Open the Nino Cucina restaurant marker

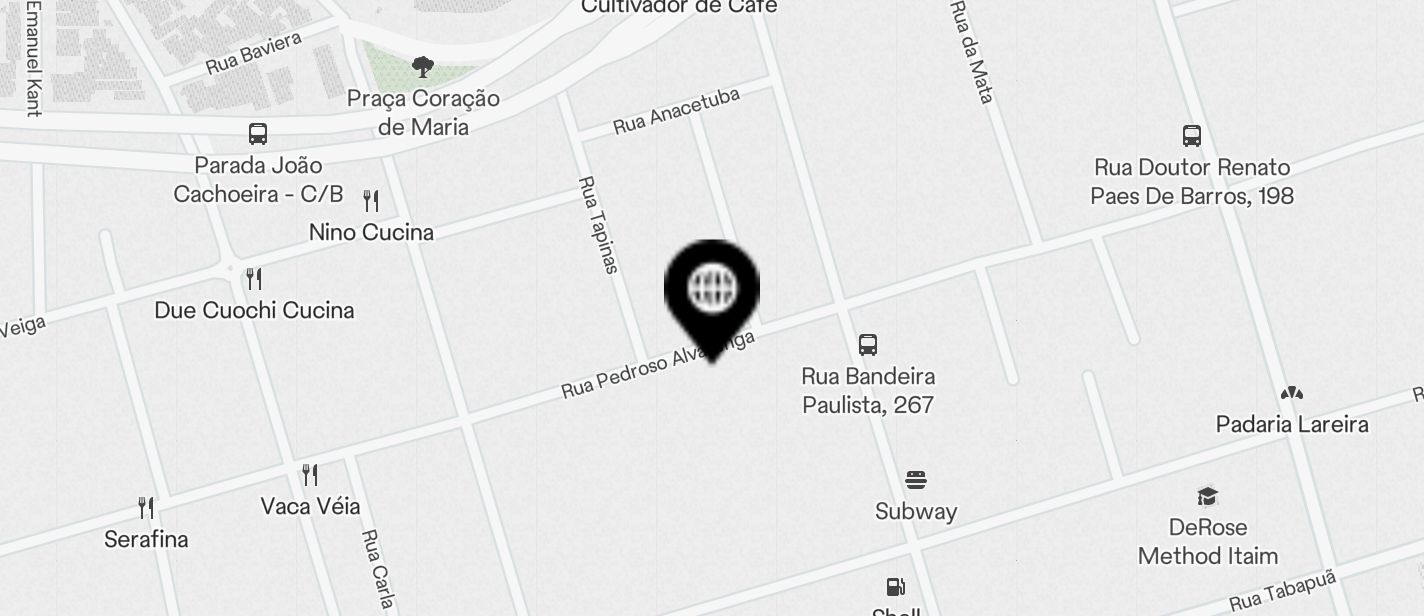(x=371, y=202)
